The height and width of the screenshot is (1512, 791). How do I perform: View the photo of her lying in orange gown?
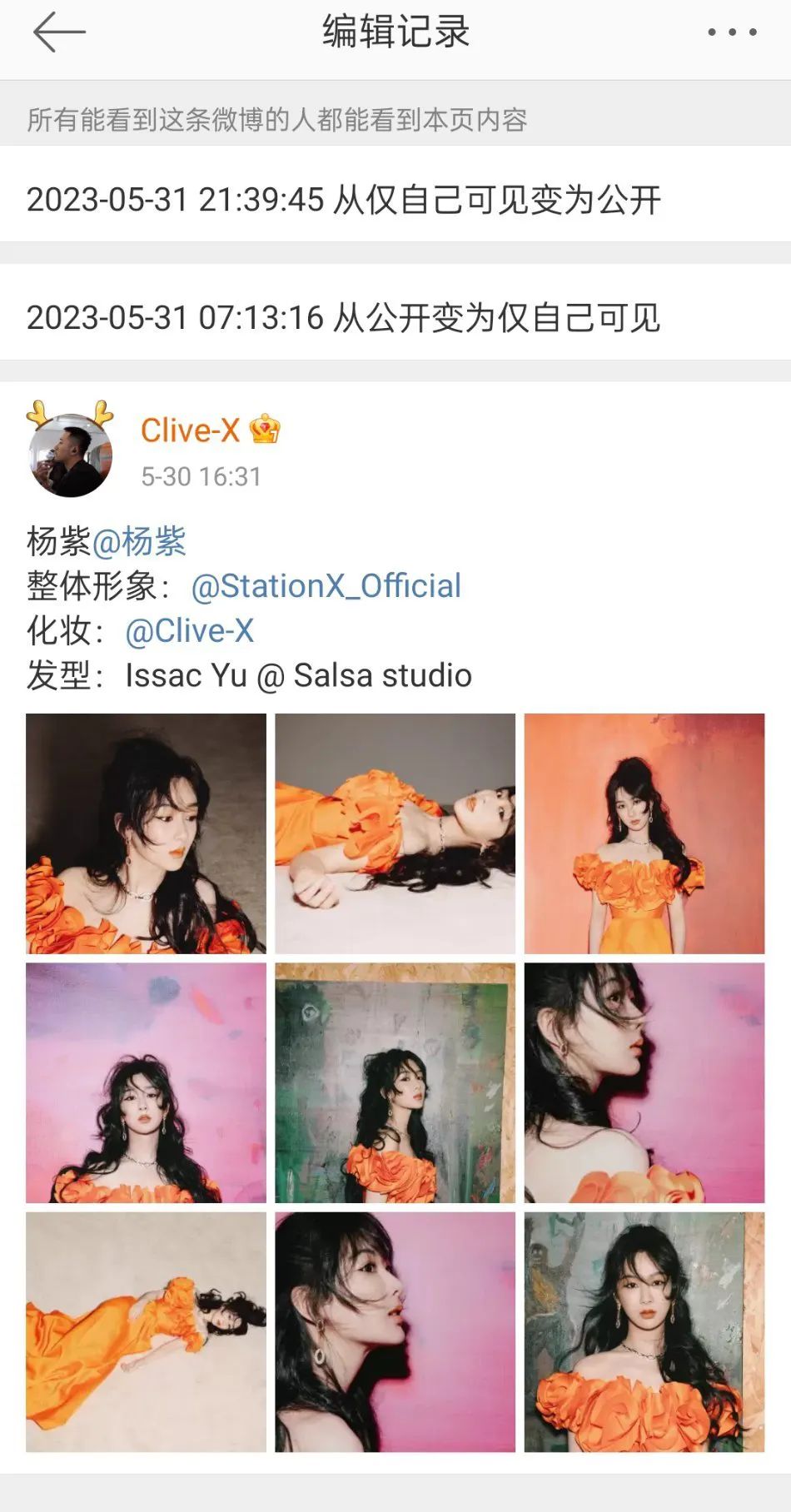(x=146, y=1339)
